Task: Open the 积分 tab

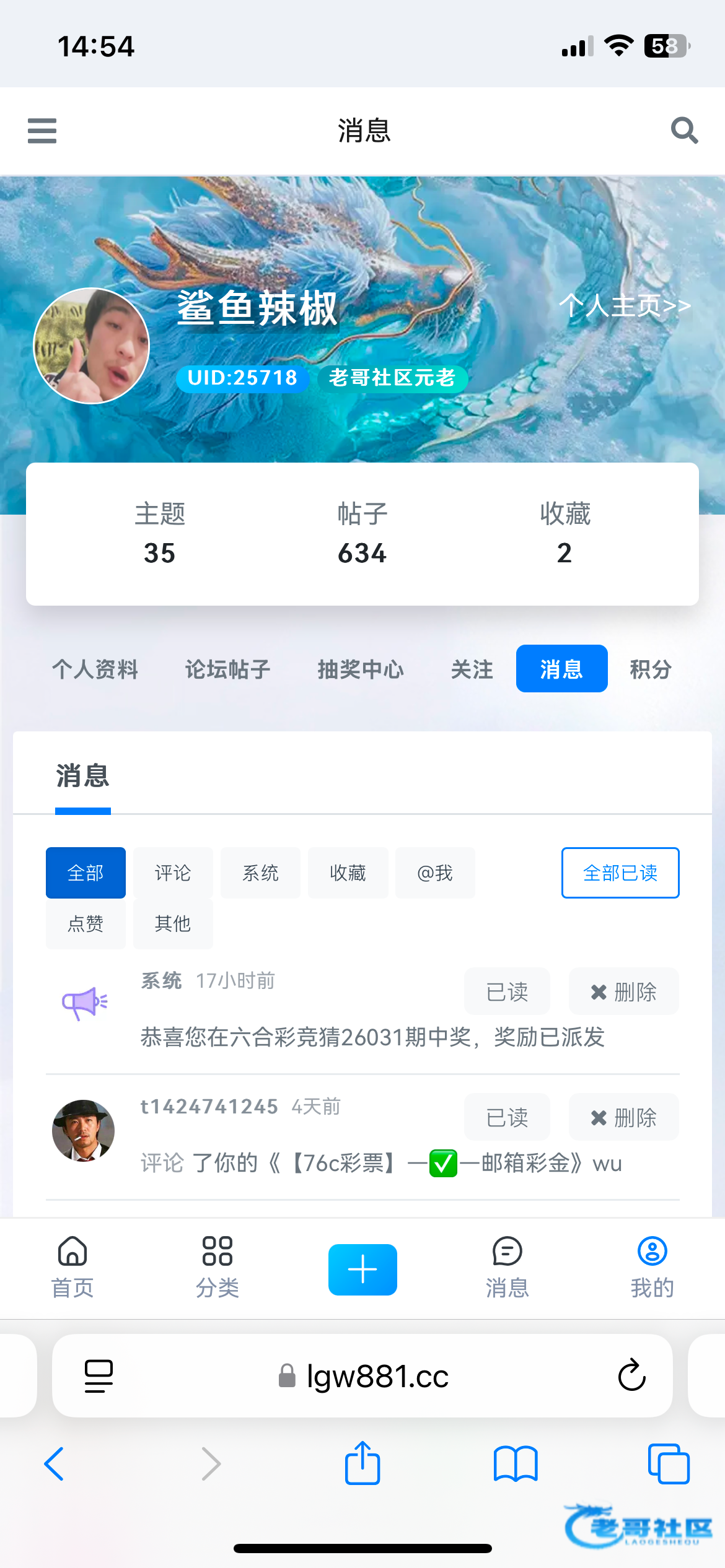Action: [x=651, y=669]
